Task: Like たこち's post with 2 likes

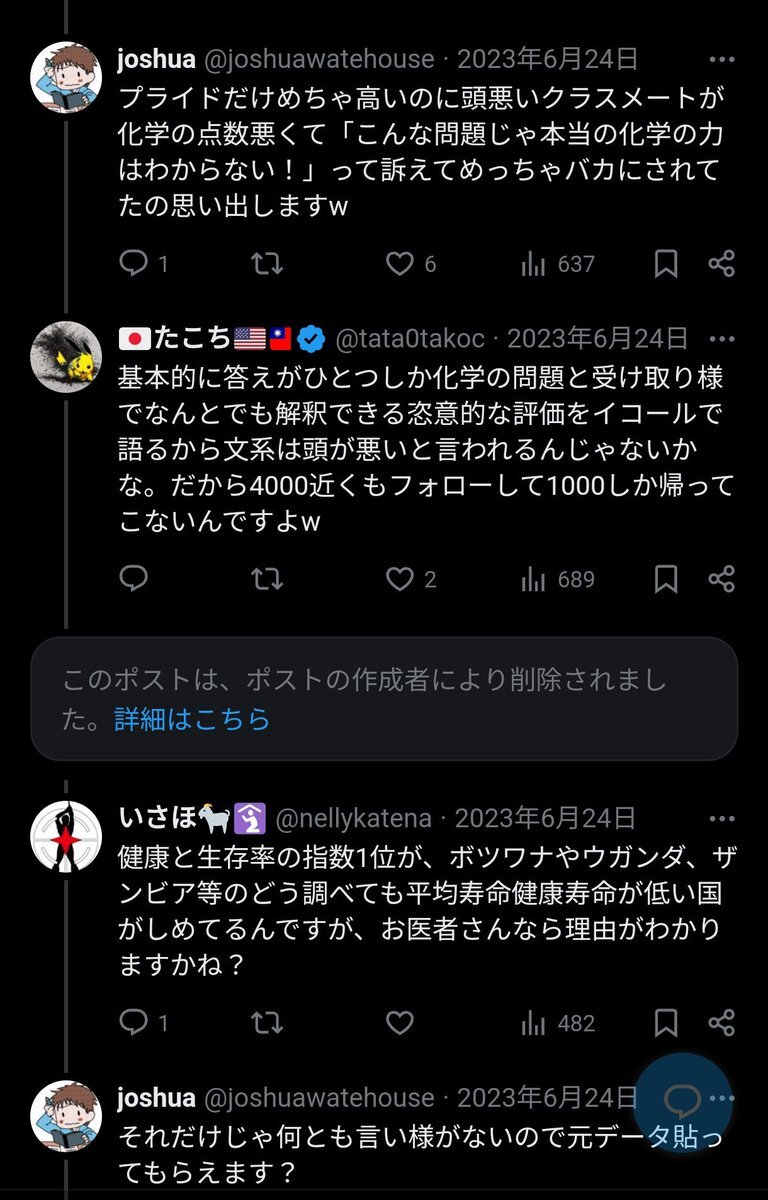Action: (x=400, y=579)
